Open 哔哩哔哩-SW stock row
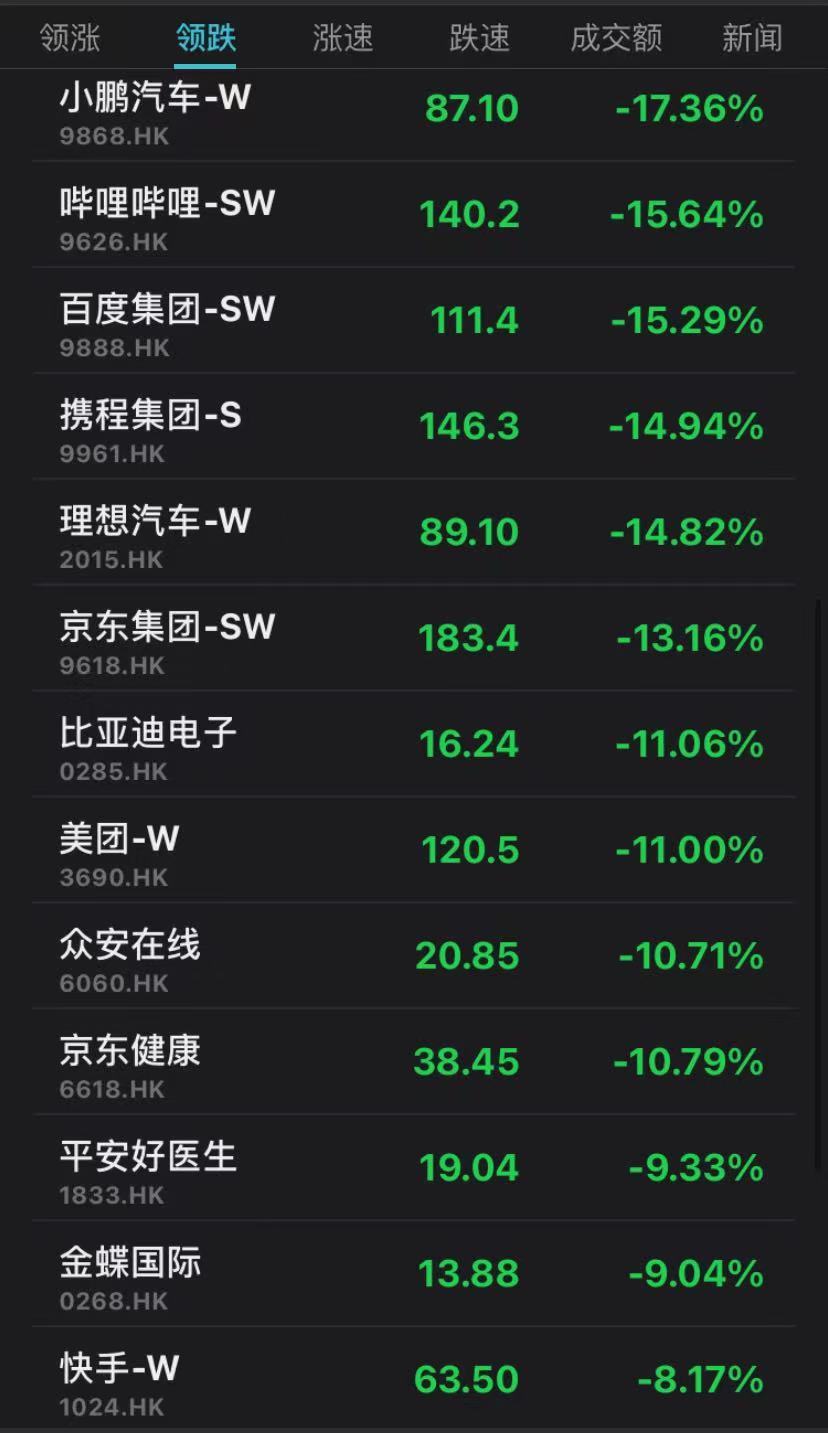Screen dimensions: 828x1433 (x=413, y=215)
